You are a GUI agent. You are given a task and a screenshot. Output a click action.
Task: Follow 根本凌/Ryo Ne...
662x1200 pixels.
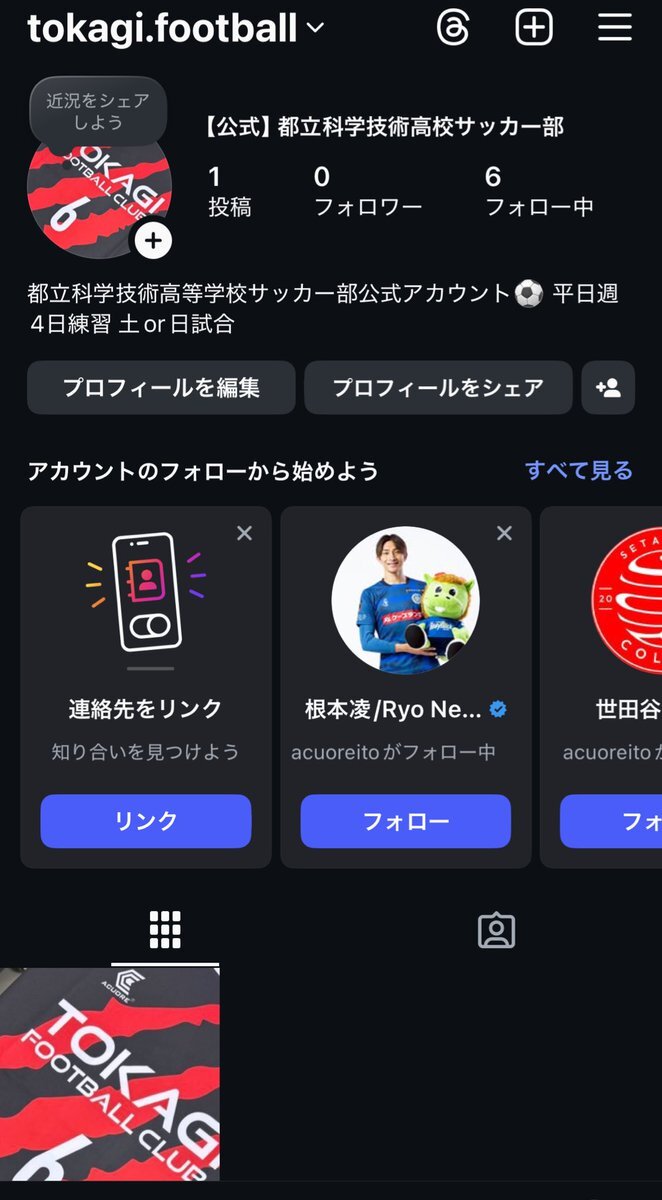pos(405,821)
